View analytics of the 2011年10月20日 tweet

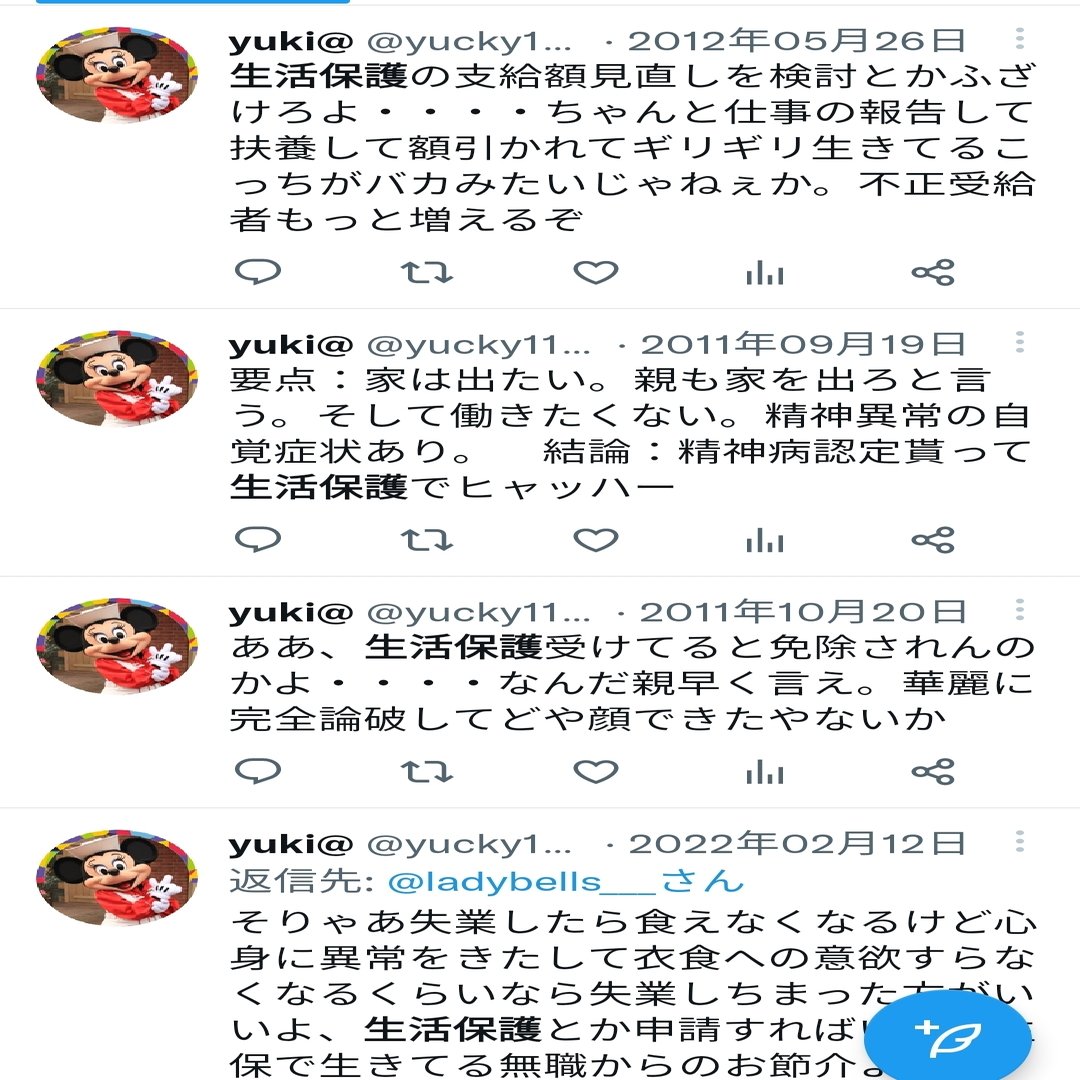point(765,771)
